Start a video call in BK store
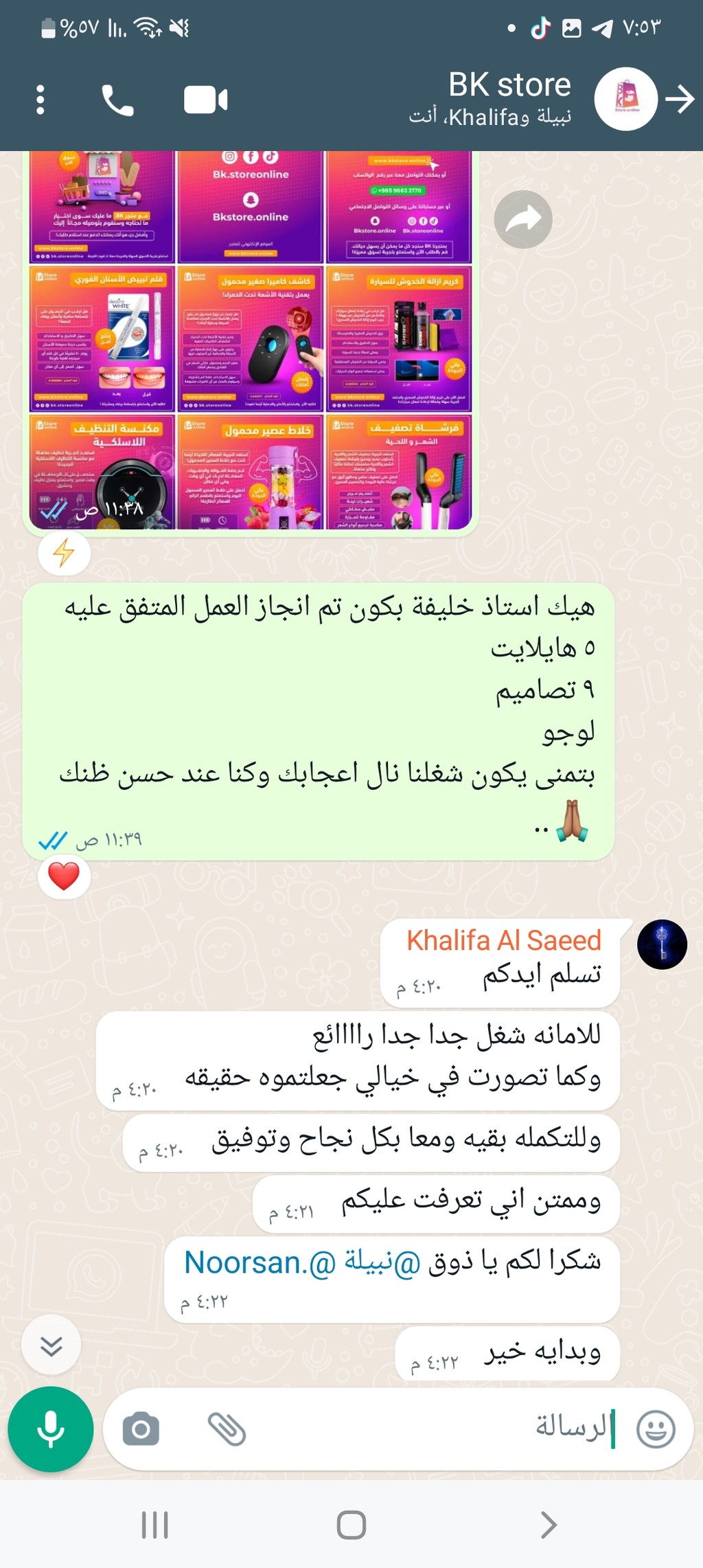The image size is (703, 1568). 206,100
